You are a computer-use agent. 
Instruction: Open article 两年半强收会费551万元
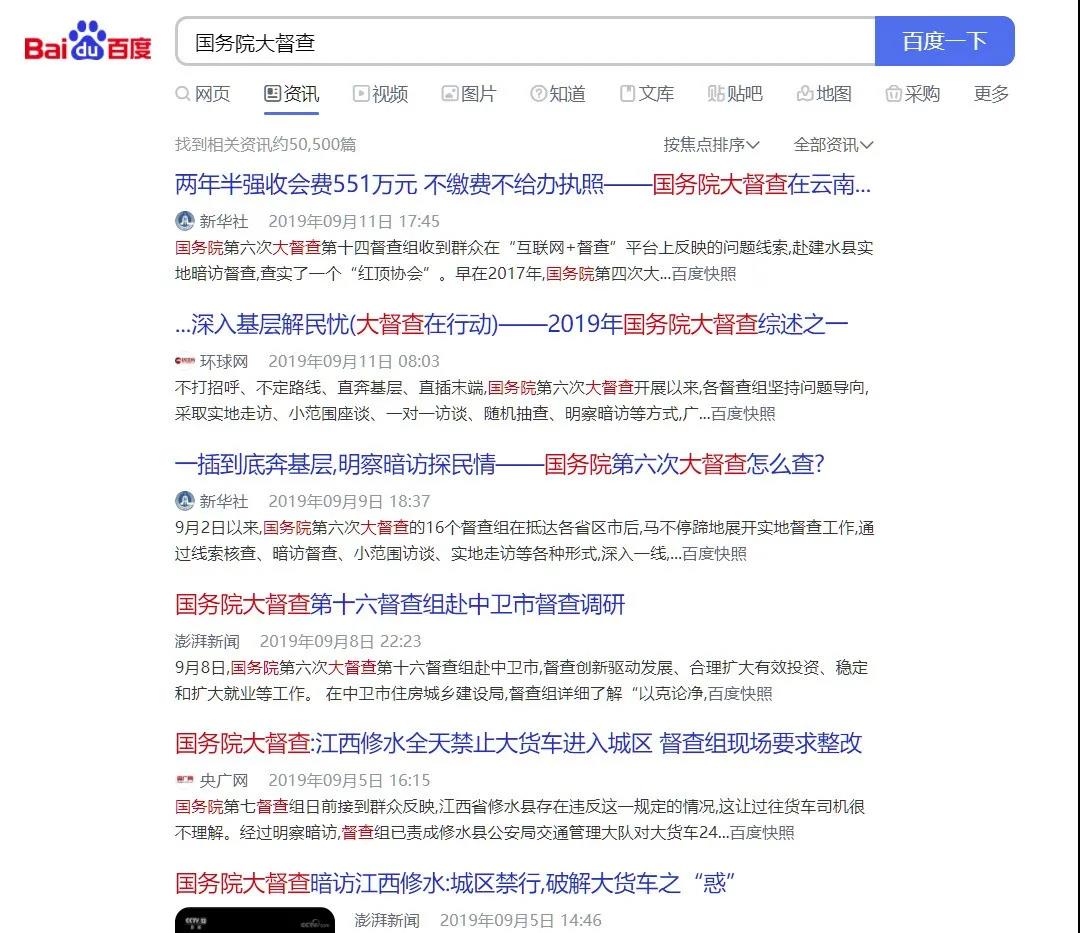[522, 185]
